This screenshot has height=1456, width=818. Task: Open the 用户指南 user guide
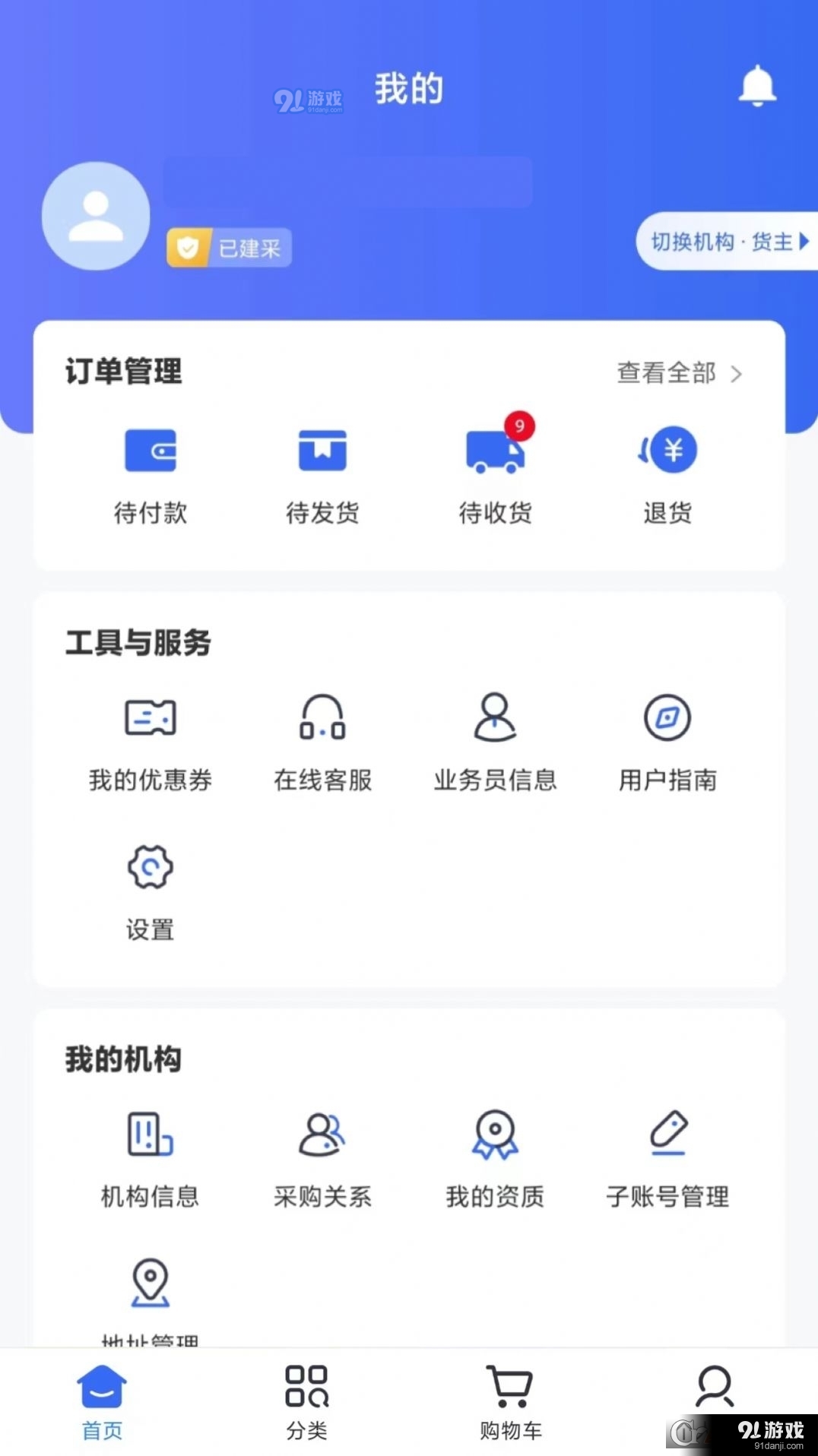pyautogui.click(x=667, y=737)
